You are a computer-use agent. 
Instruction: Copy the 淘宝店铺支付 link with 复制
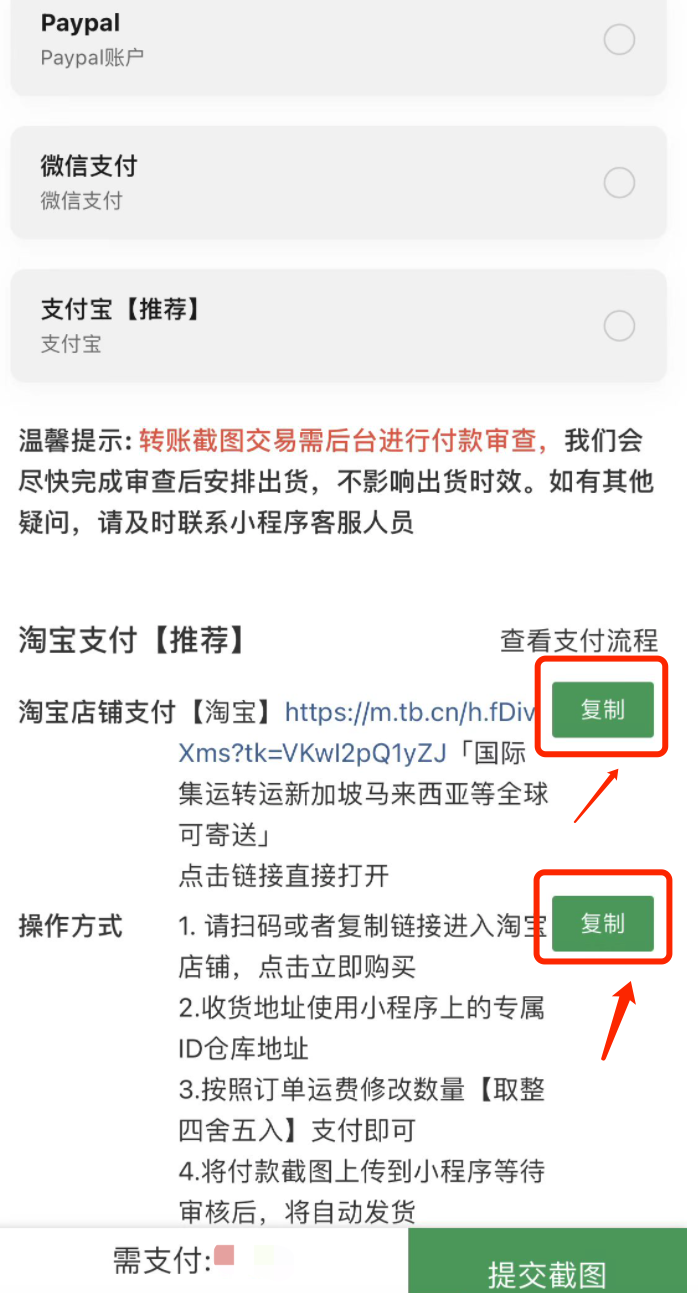point(602,709)
